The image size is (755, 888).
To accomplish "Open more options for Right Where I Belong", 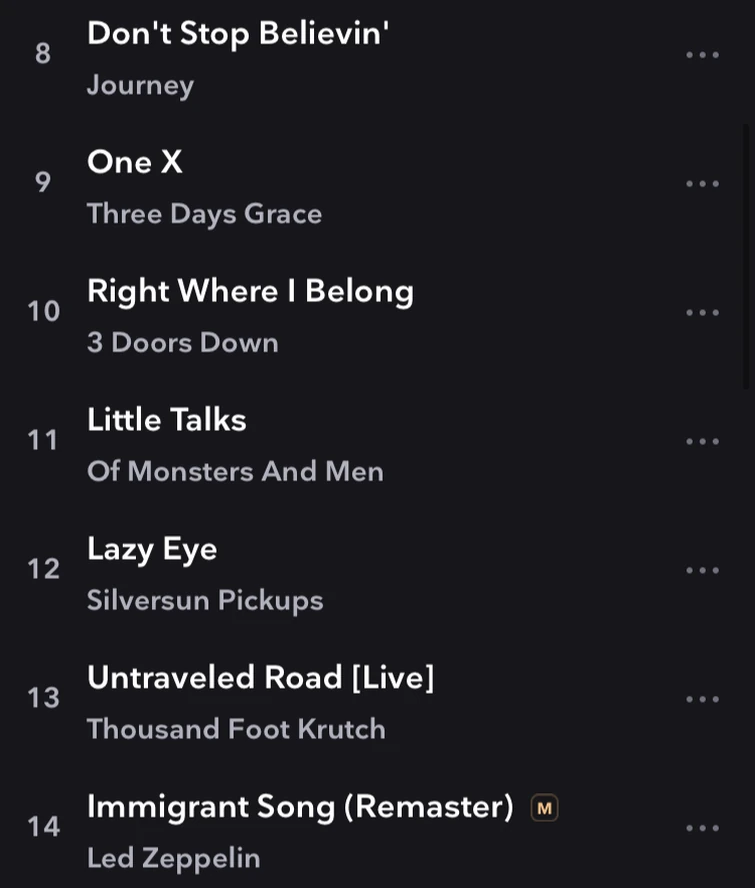I will coord(702,313).
